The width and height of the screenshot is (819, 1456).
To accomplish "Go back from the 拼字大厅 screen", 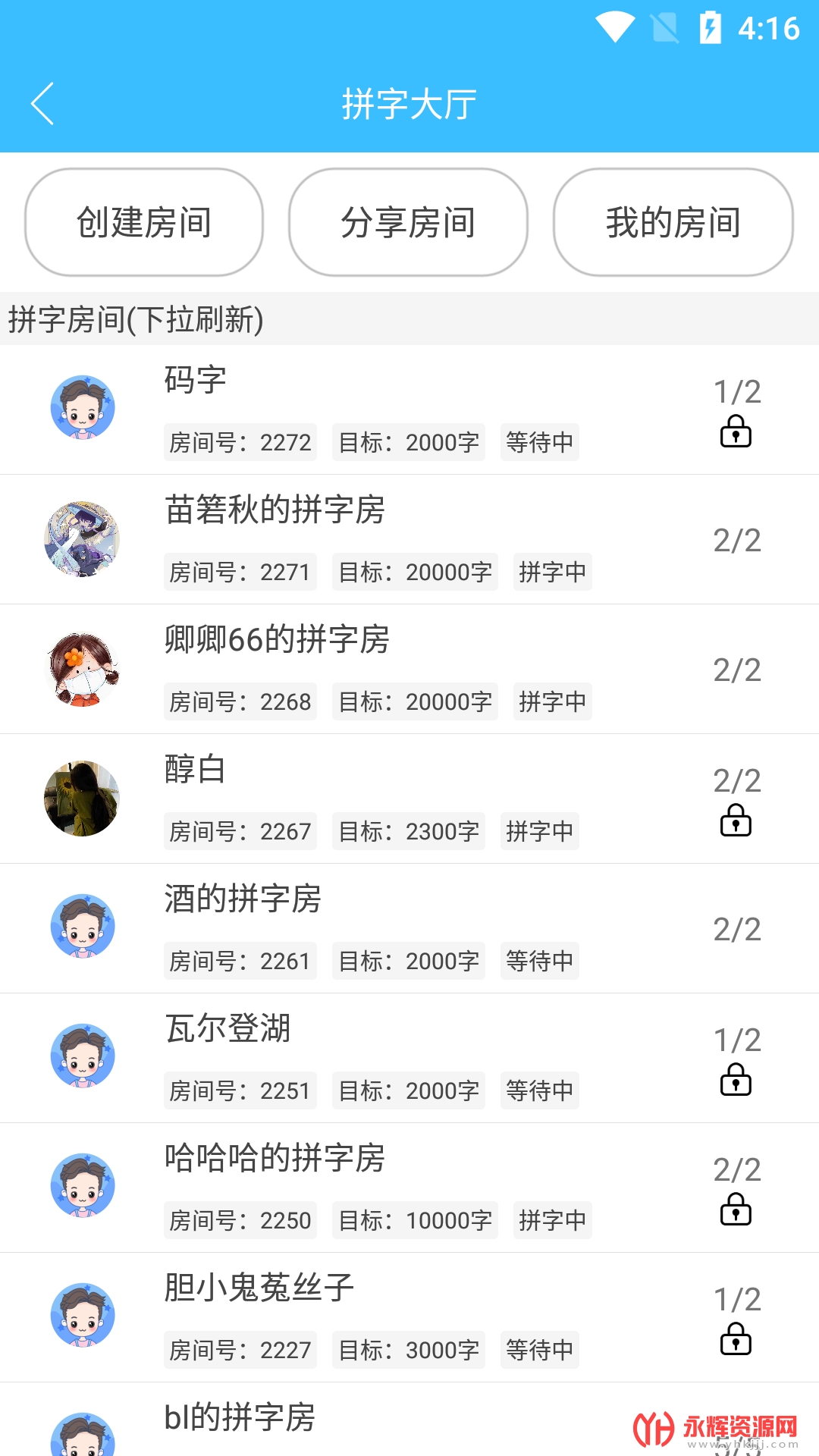I will pyautogui.click(x=42, y=104).
